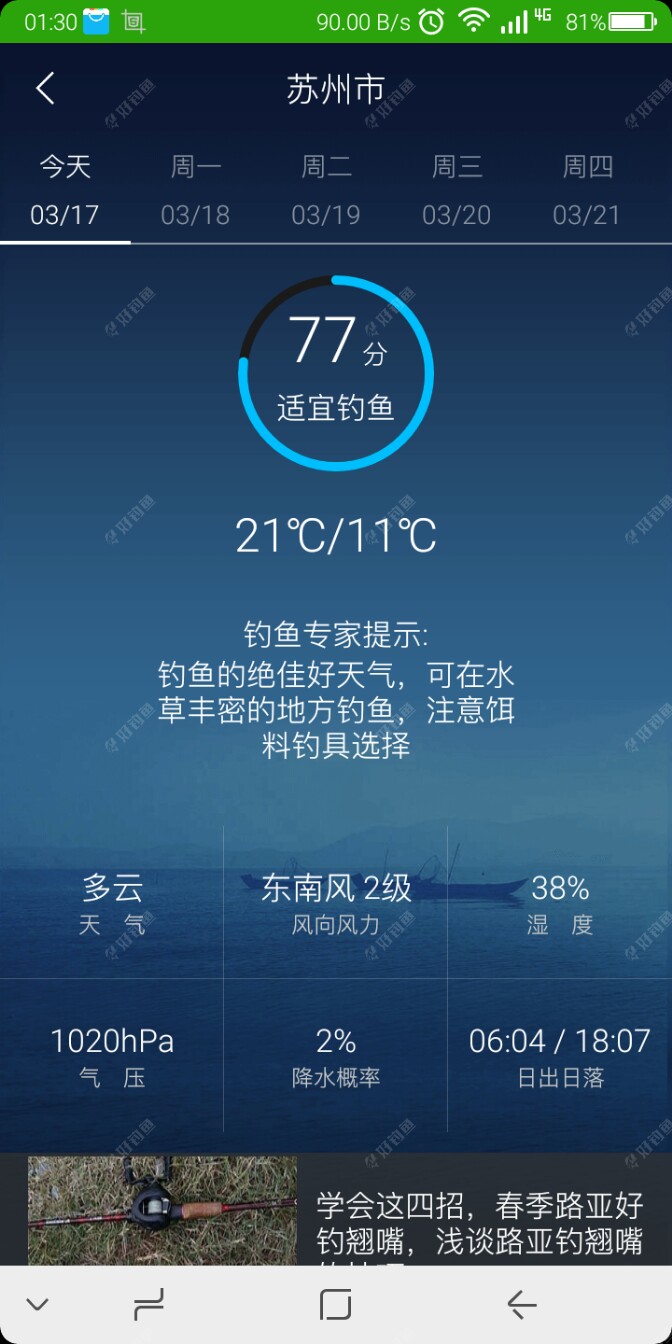The height and width of the screenshot is (1344, 672).
Task: Select the 今天 03/17 tab
Action: (65, 190)
